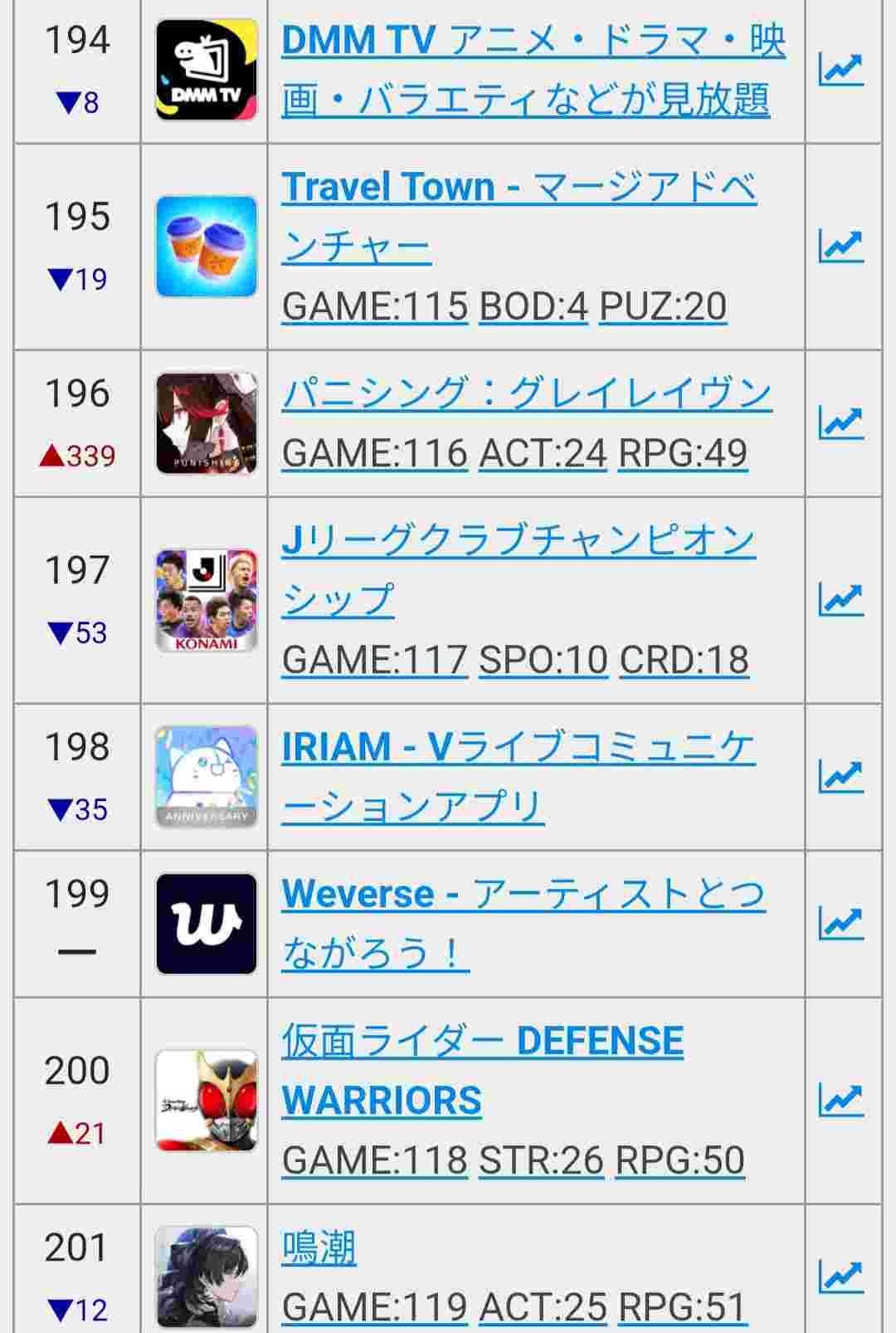
Task: Open the IRIAM app link
Action: [x=518, y=776]
